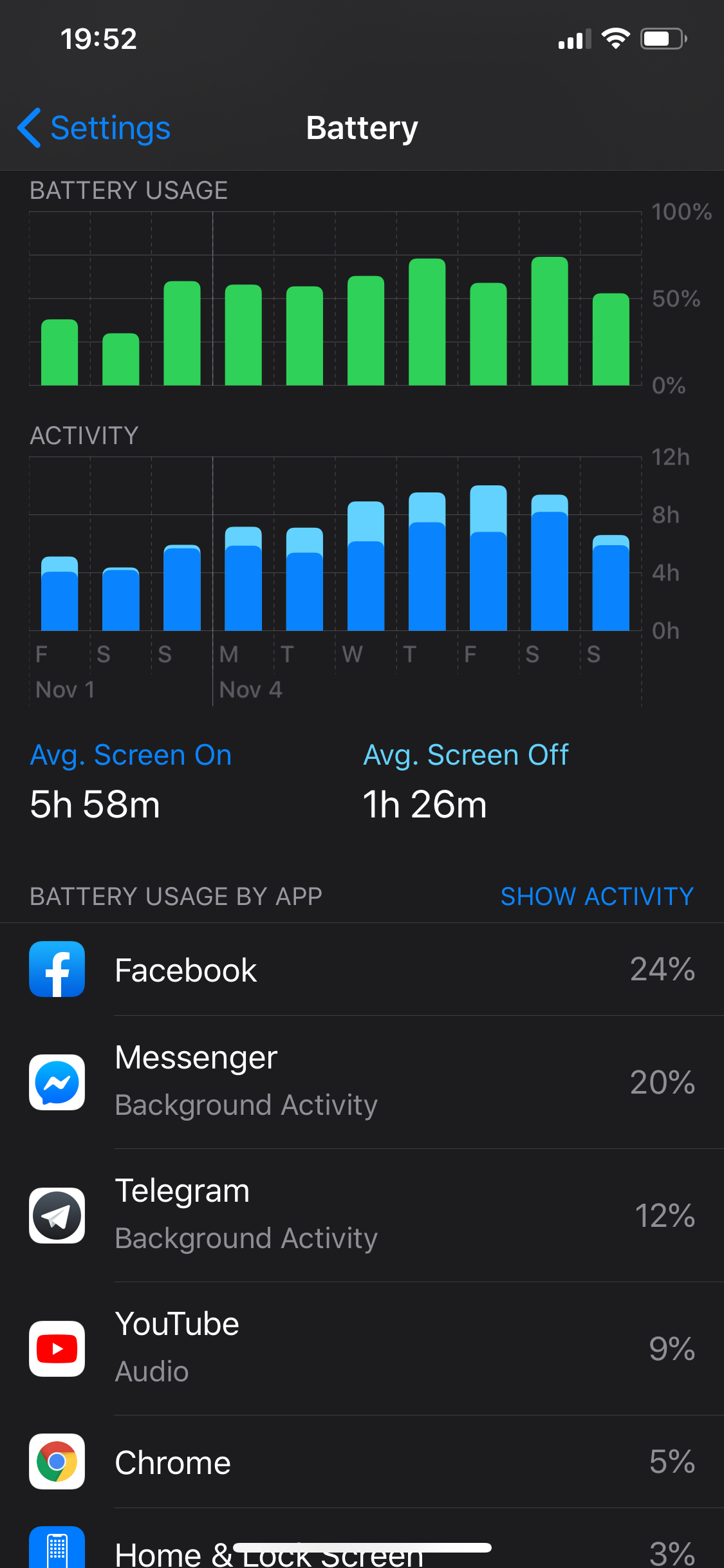The width and height of the screenshot is (724, 1568).
Task: Tap the YouTube battery usage row
Action: pyautogui.click(x=362, y=1349)
